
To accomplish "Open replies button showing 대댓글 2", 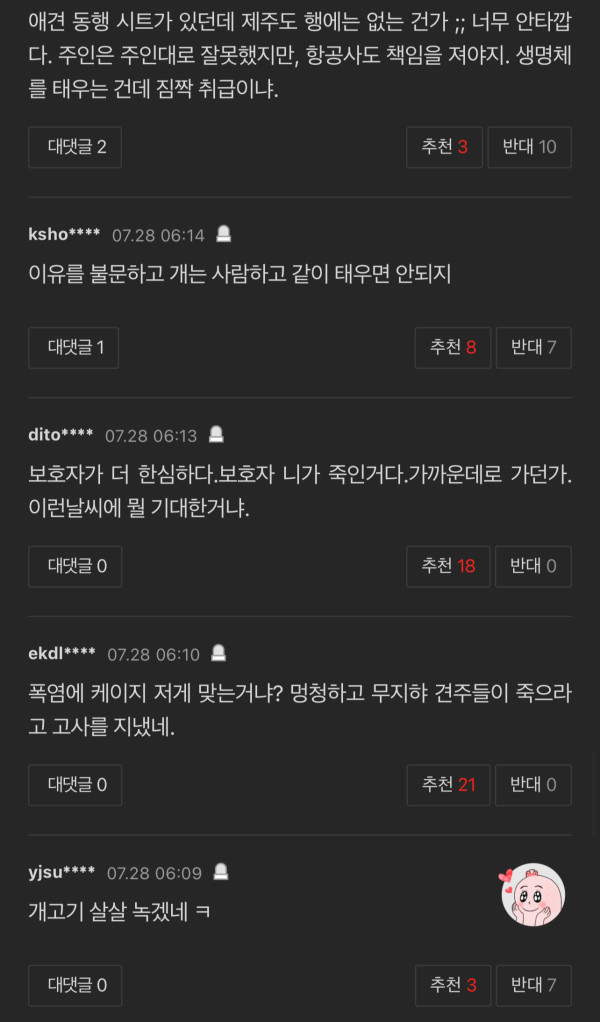I will (77, 147).
